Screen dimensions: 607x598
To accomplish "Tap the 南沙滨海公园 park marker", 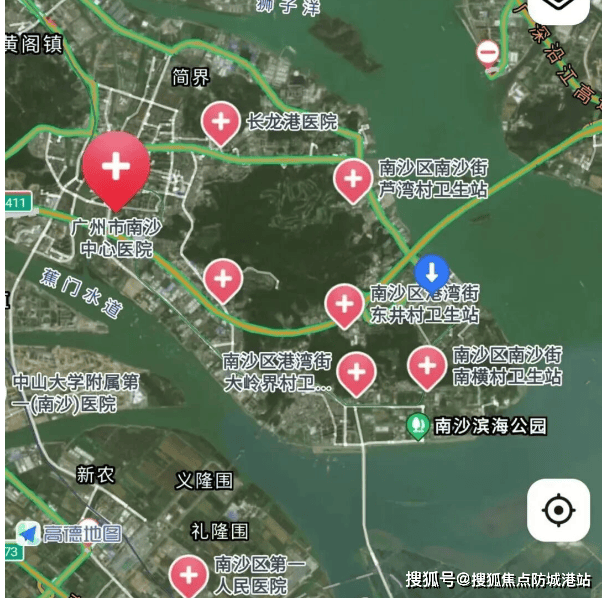I will coord(417,426).
